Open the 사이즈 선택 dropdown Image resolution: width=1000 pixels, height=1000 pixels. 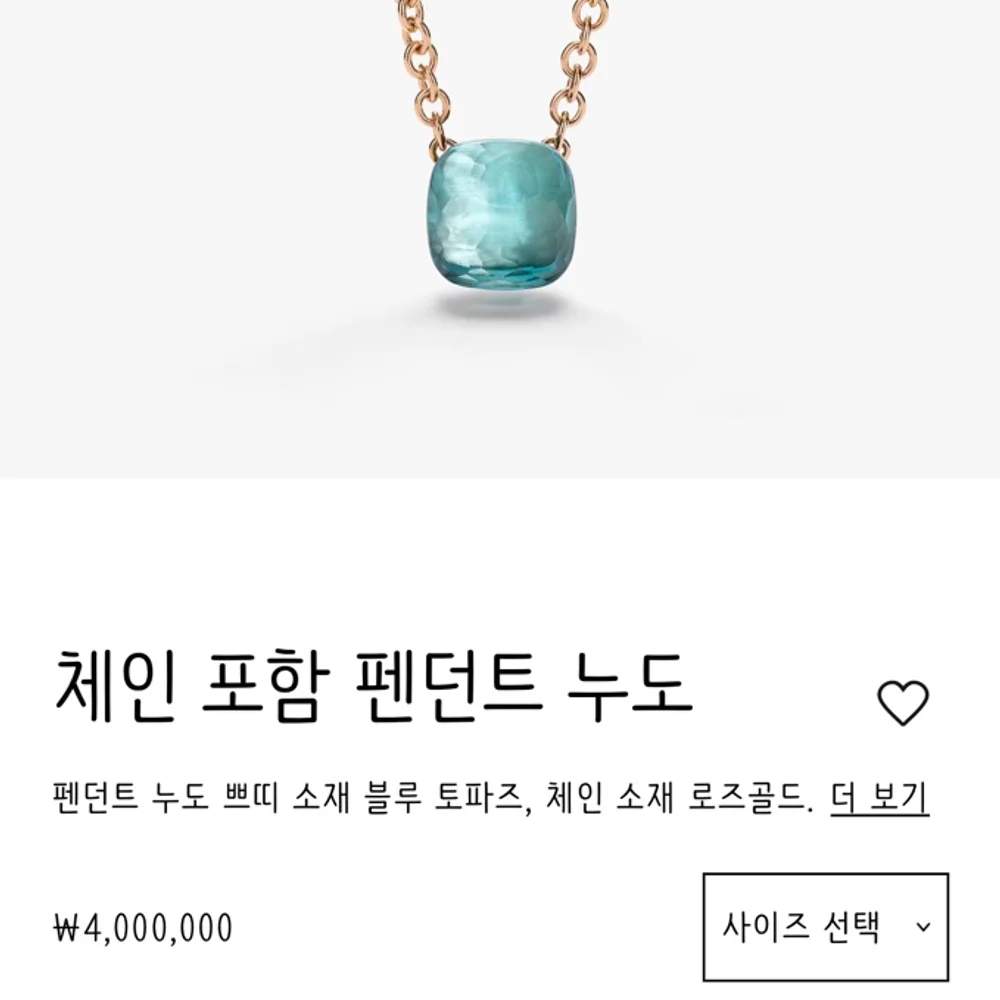coord(826,927)
